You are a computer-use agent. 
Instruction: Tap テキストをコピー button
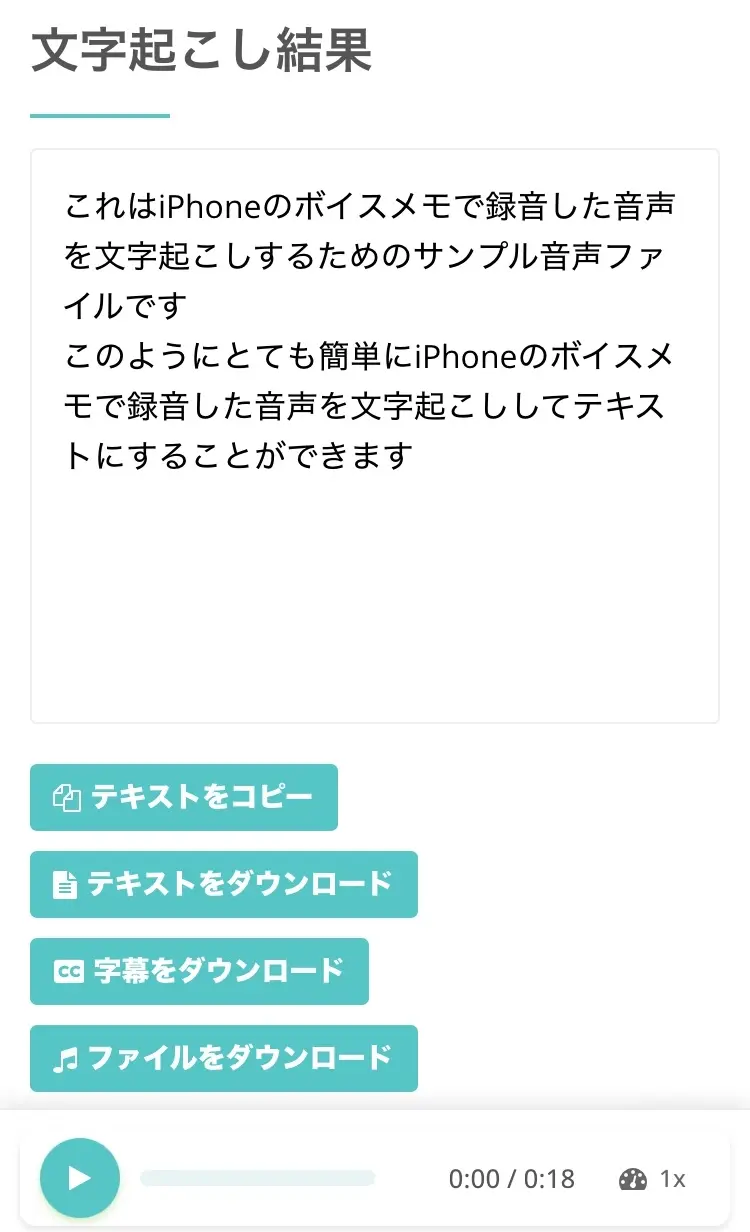pos(184,797)
